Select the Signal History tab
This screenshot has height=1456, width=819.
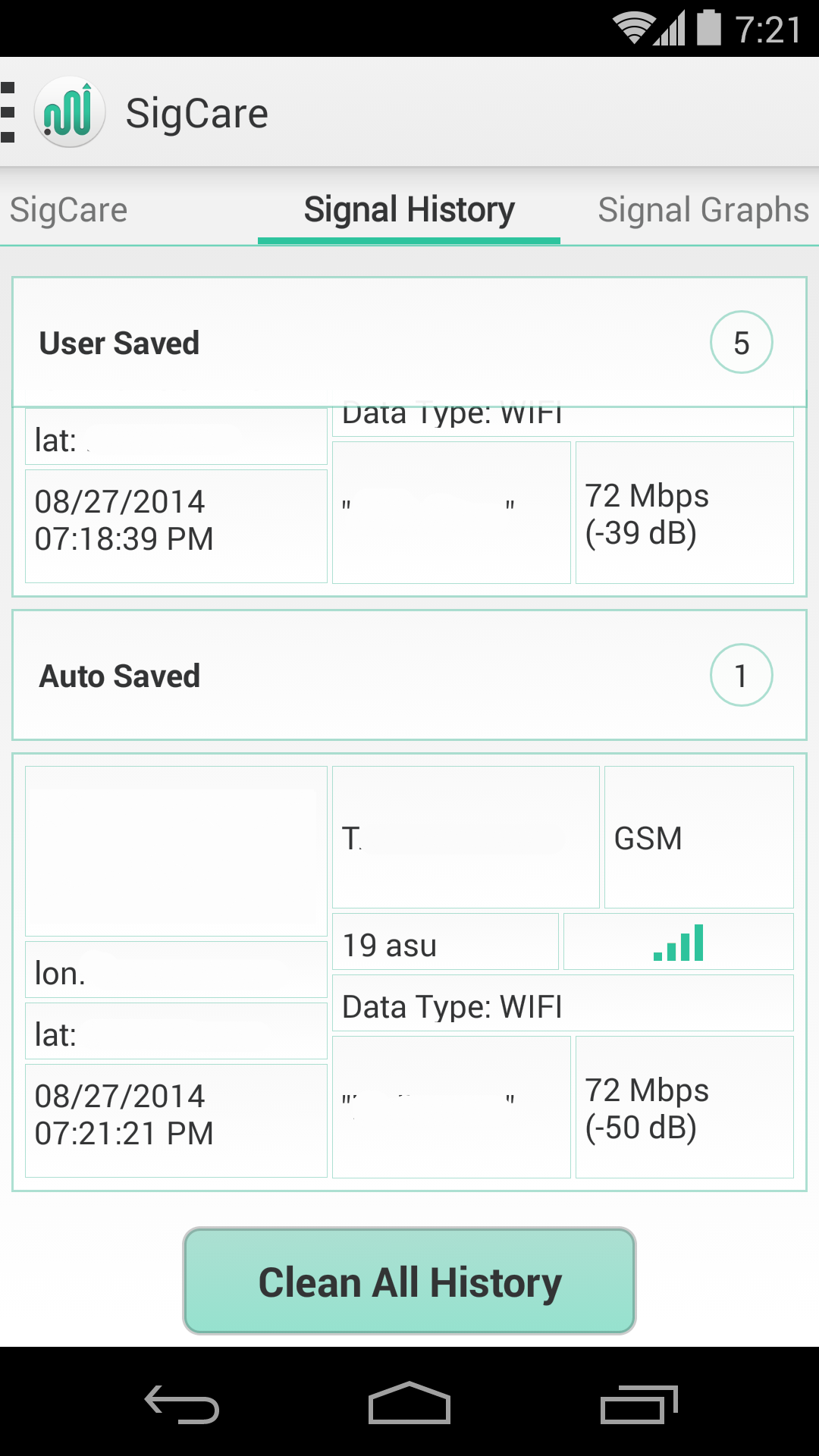[x=409, y=210]
